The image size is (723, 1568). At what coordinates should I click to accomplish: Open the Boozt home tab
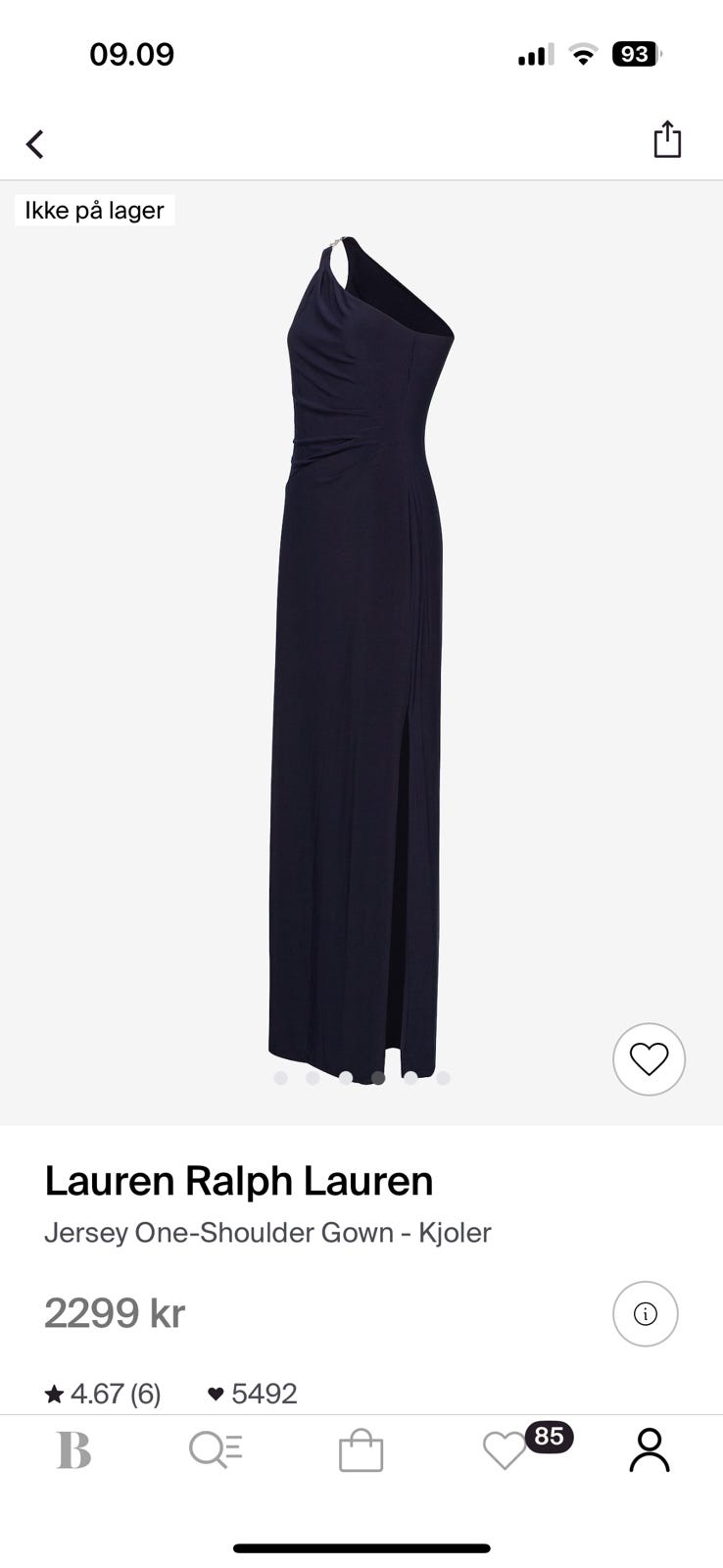(73, 1449)
